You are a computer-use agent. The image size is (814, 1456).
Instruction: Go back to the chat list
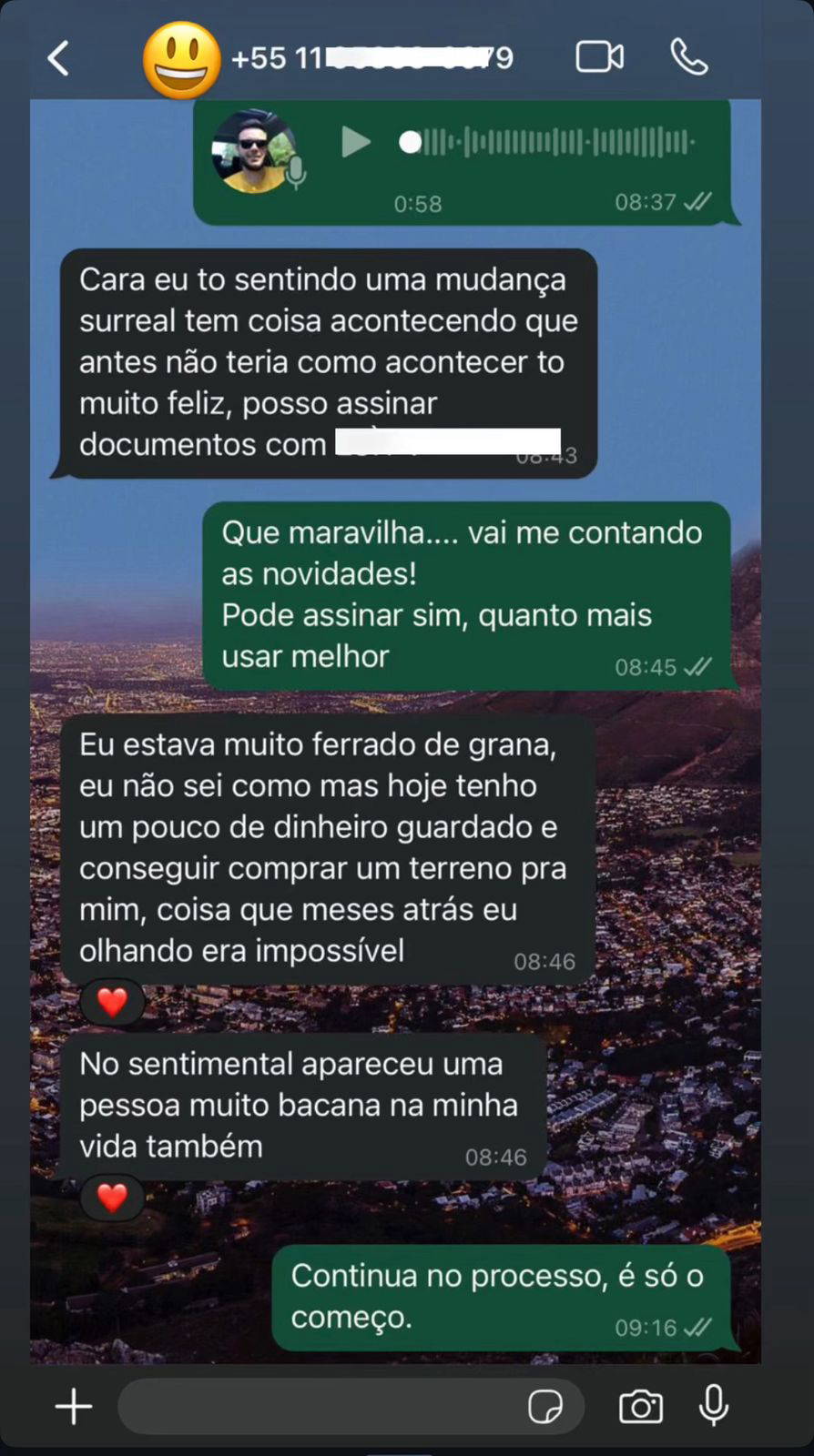tap(58, 59)
